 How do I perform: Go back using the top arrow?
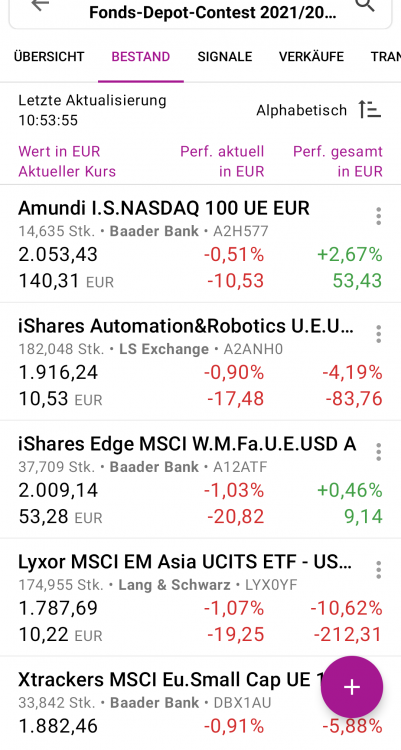point(40,5)
